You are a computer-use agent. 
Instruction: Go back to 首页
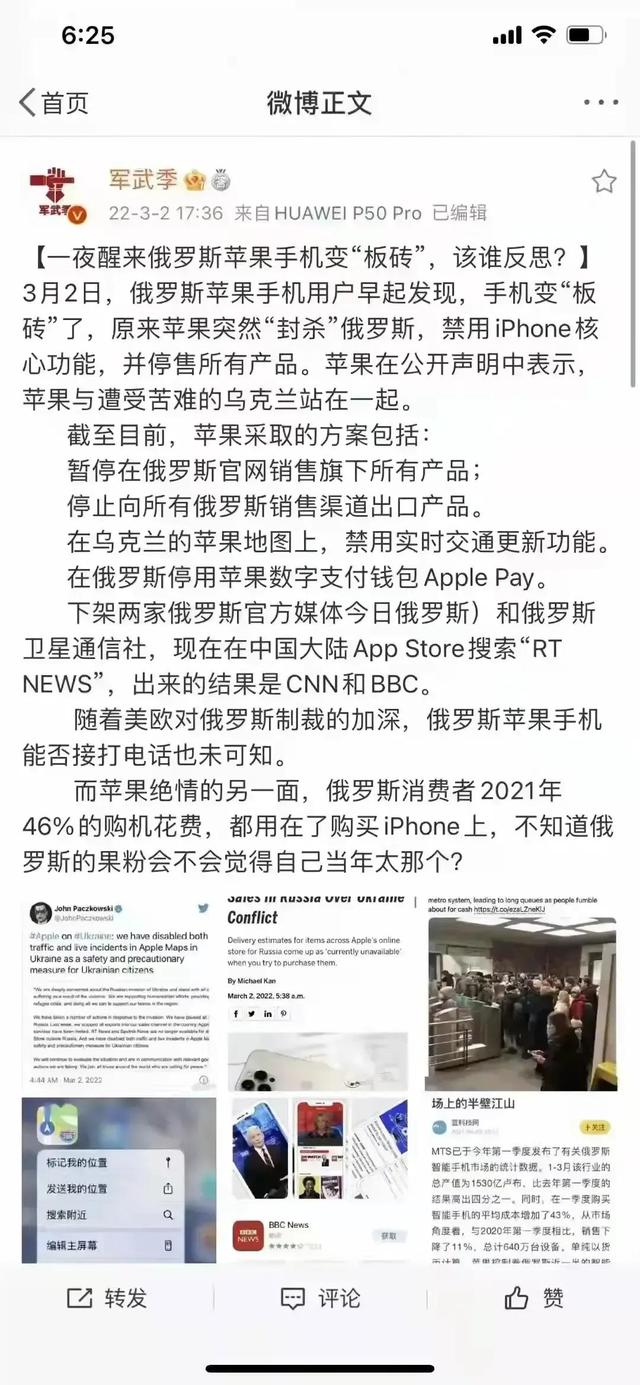tap(54, 102)
